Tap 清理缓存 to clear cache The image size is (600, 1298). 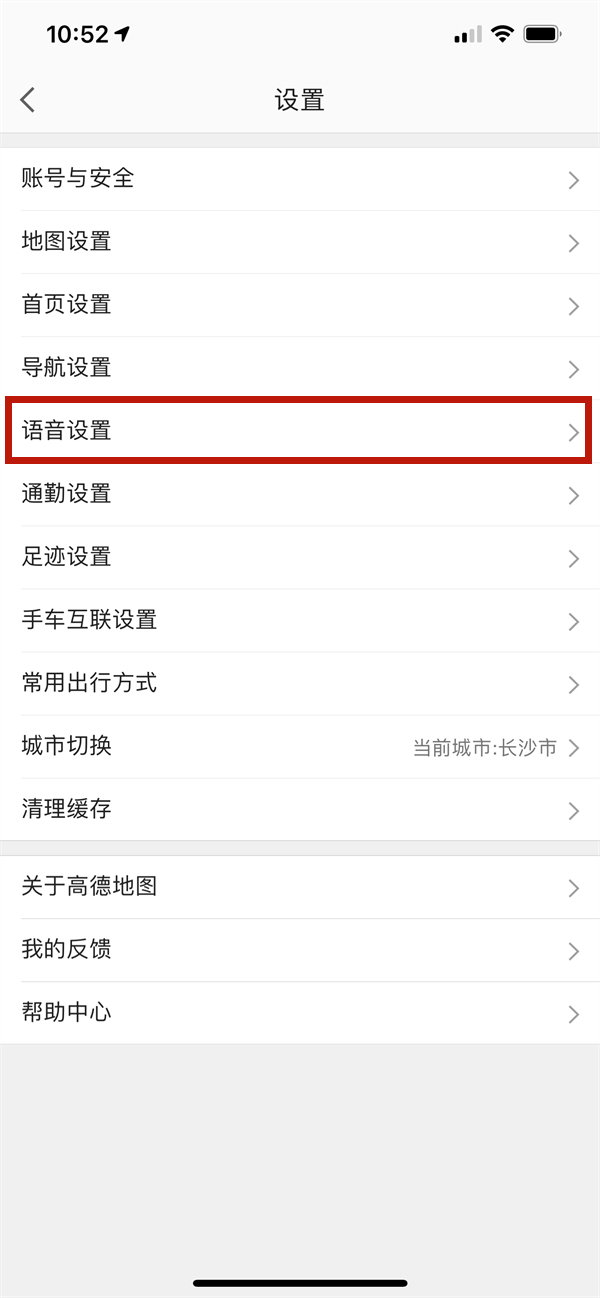300,809
